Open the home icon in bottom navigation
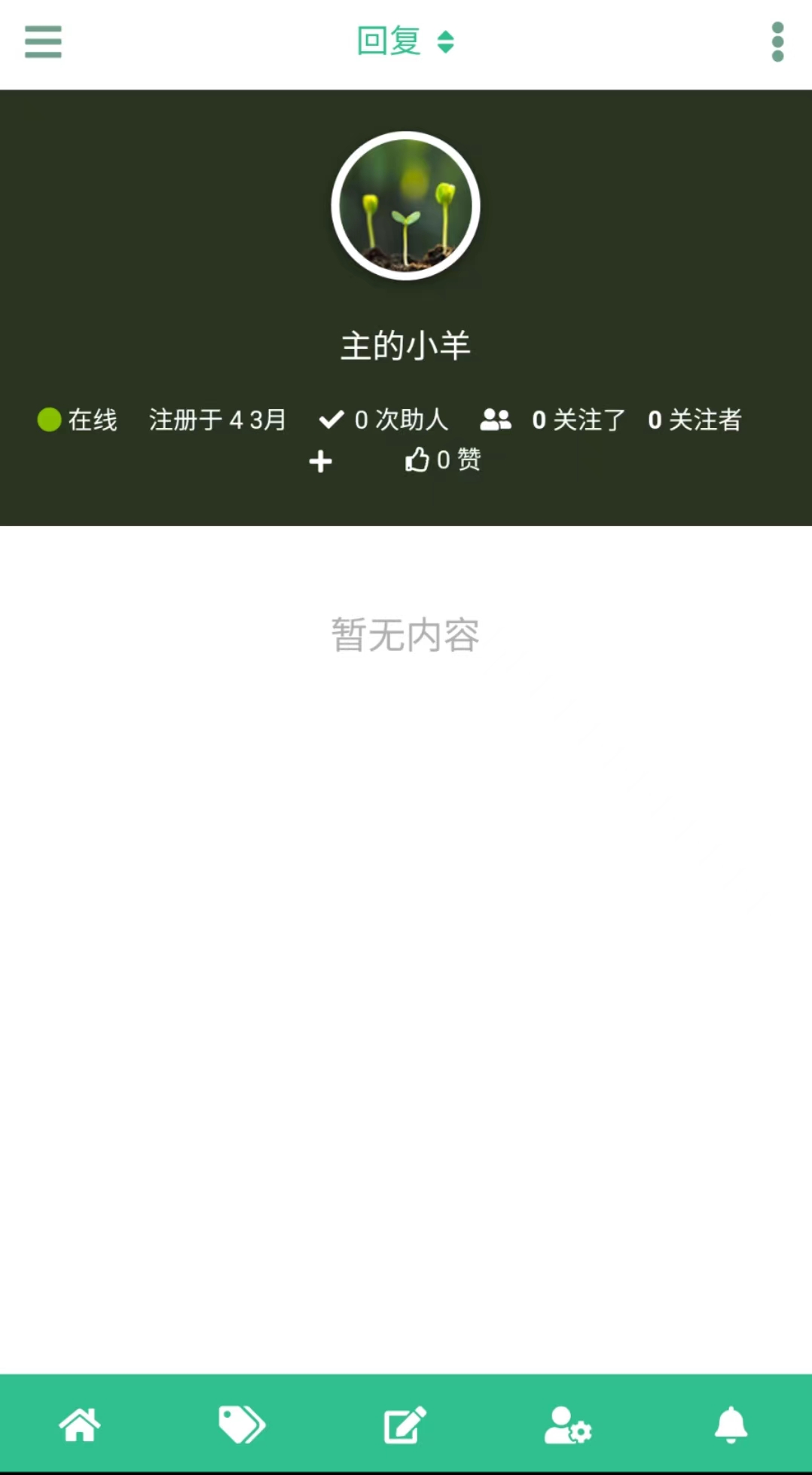 tap(81, 1425)
